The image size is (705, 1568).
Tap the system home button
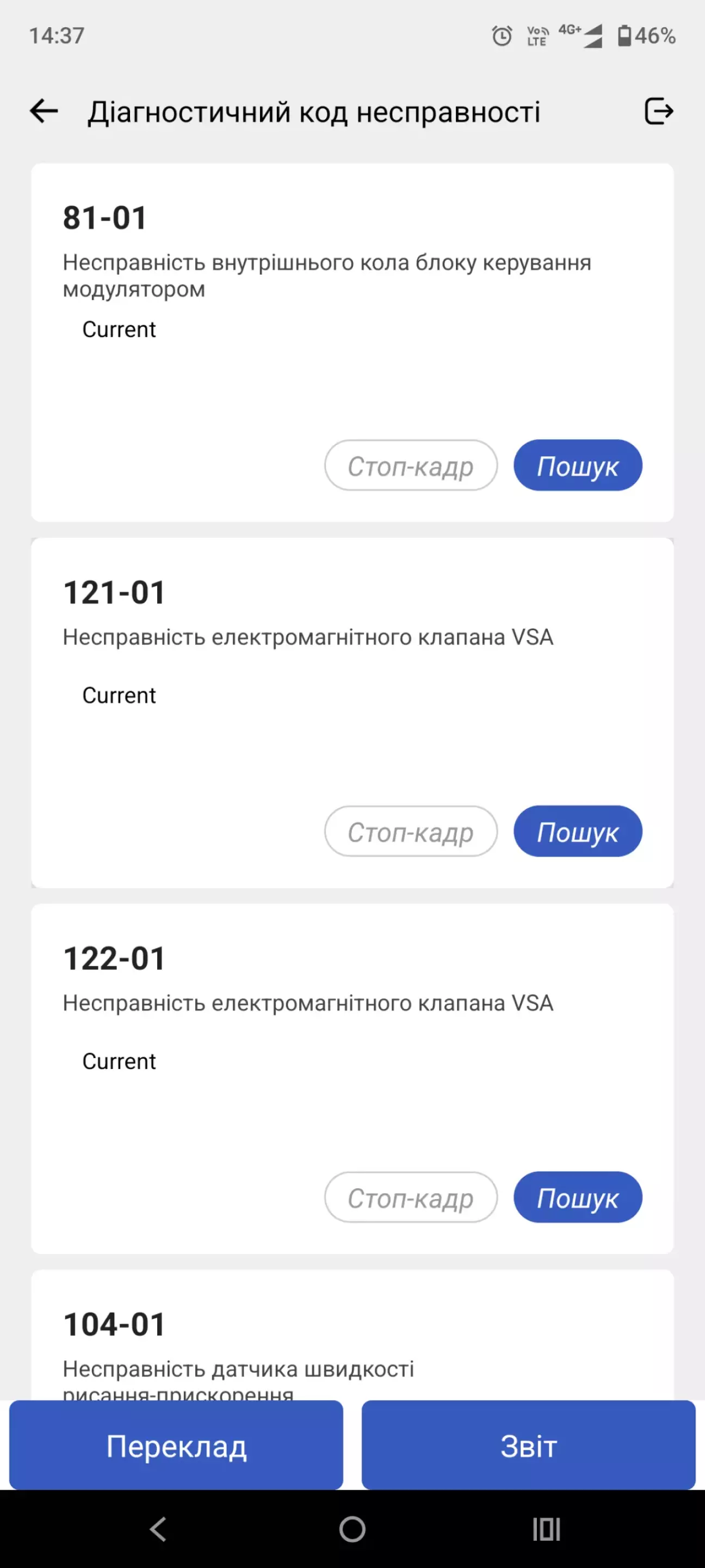pyautogui.click(x=352, y=1529)
